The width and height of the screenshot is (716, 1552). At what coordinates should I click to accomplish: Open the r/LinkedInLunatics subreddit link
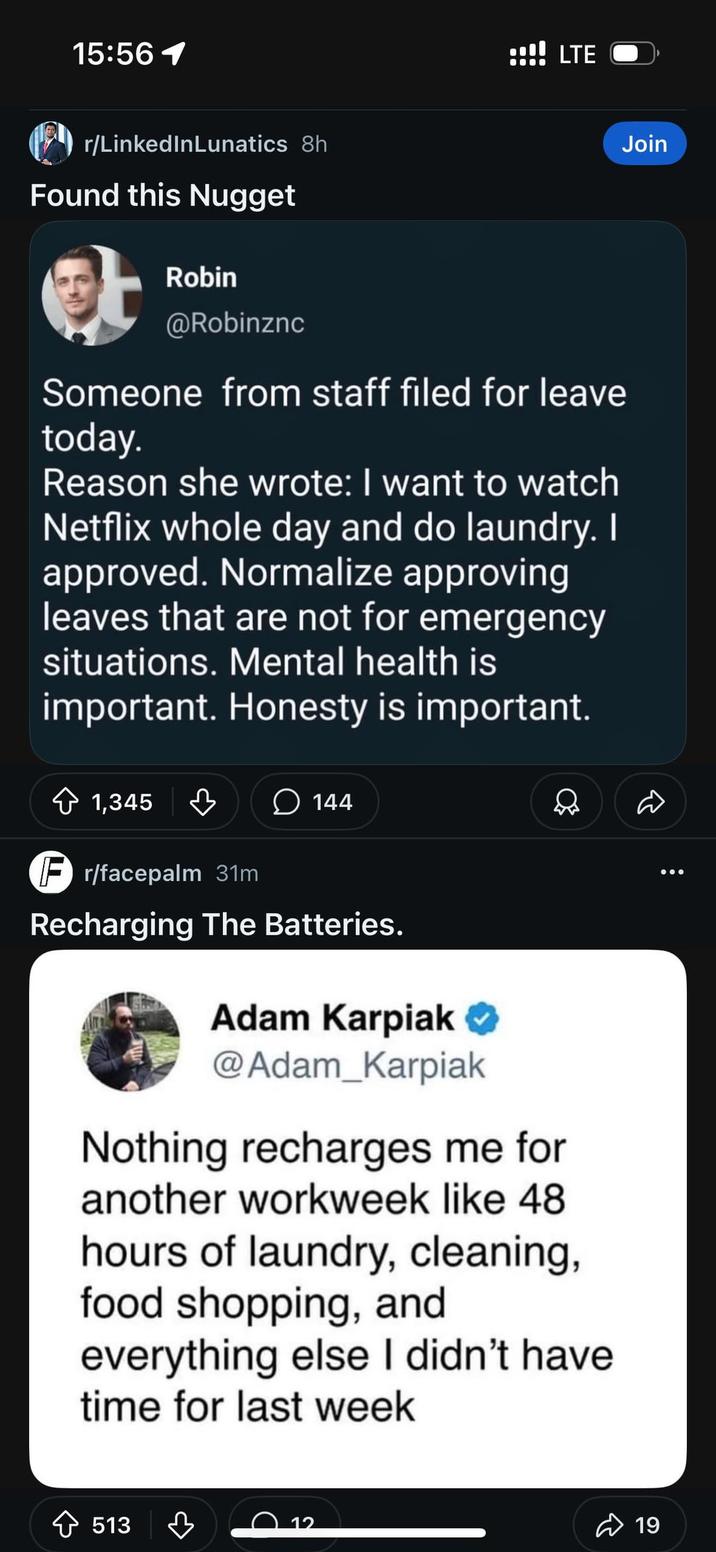[x=185, y=144]
